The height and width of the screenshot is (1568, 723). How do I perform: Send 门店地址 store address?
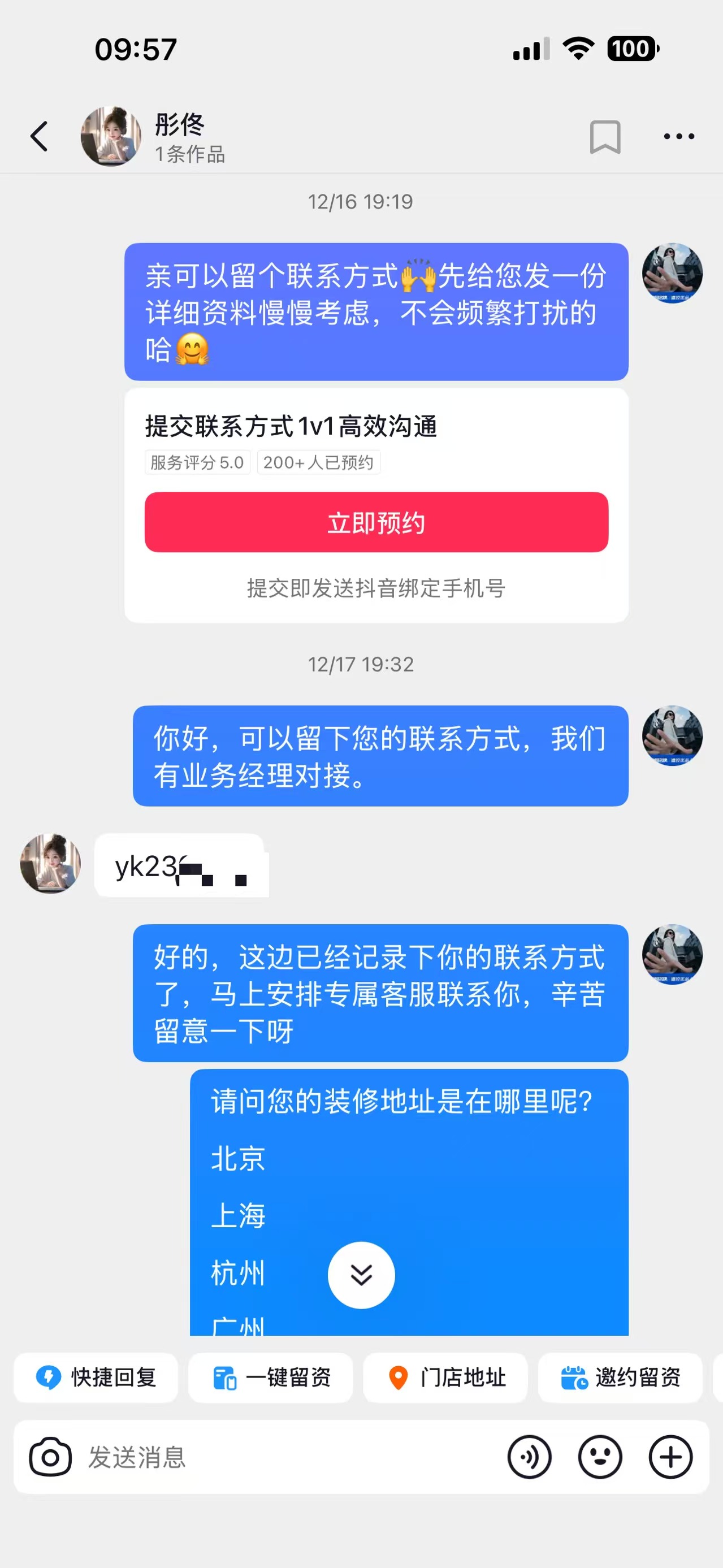tap(445, 1377)
